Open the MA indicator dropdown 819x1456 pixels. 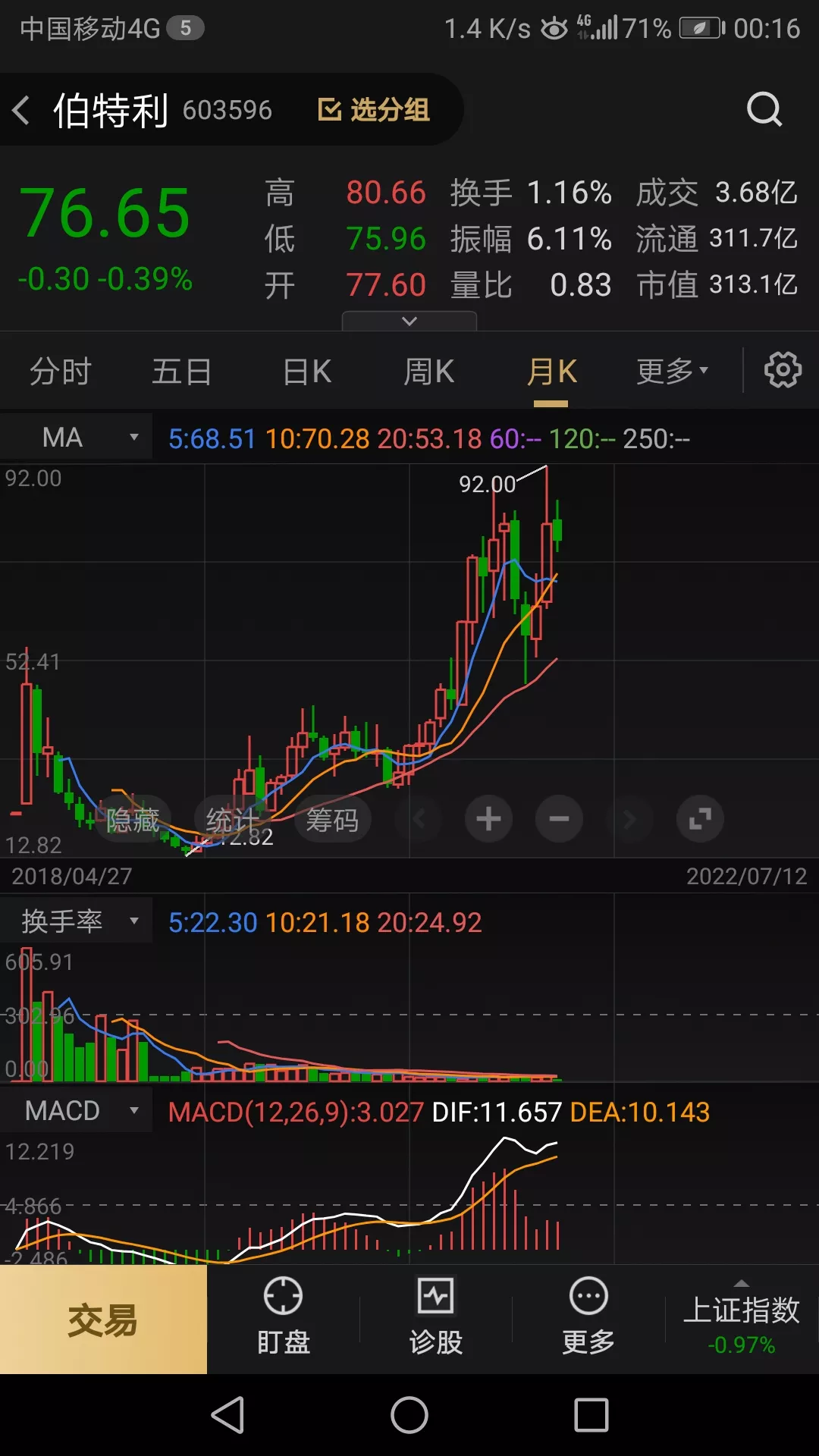(76, 438)
